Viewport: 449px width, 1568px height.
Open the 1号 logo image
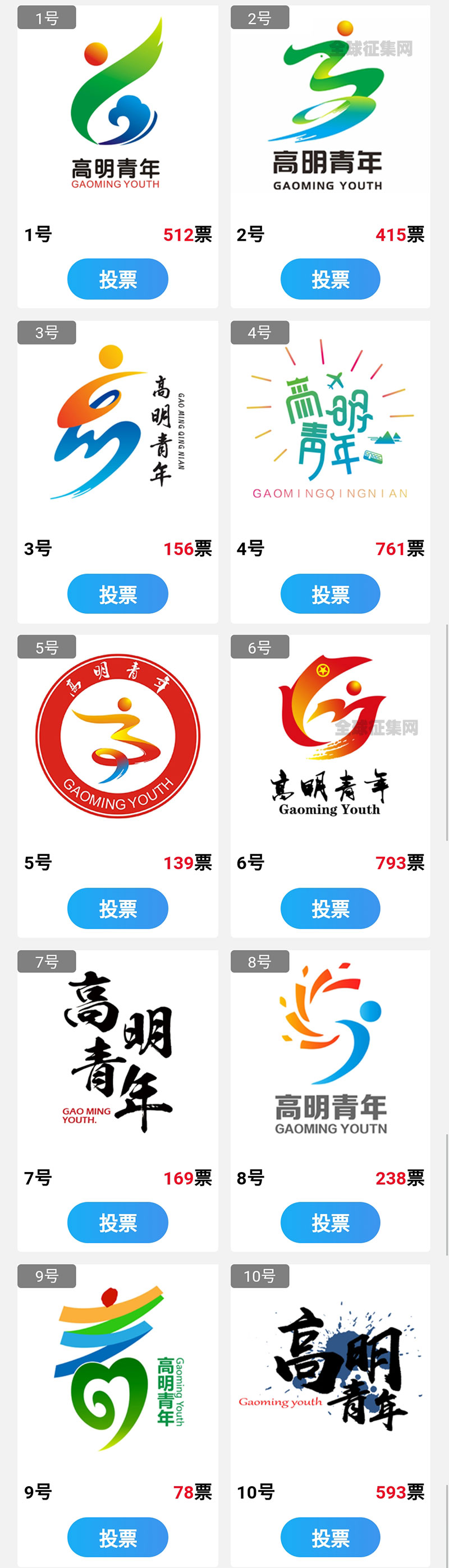tap(117, 107)
